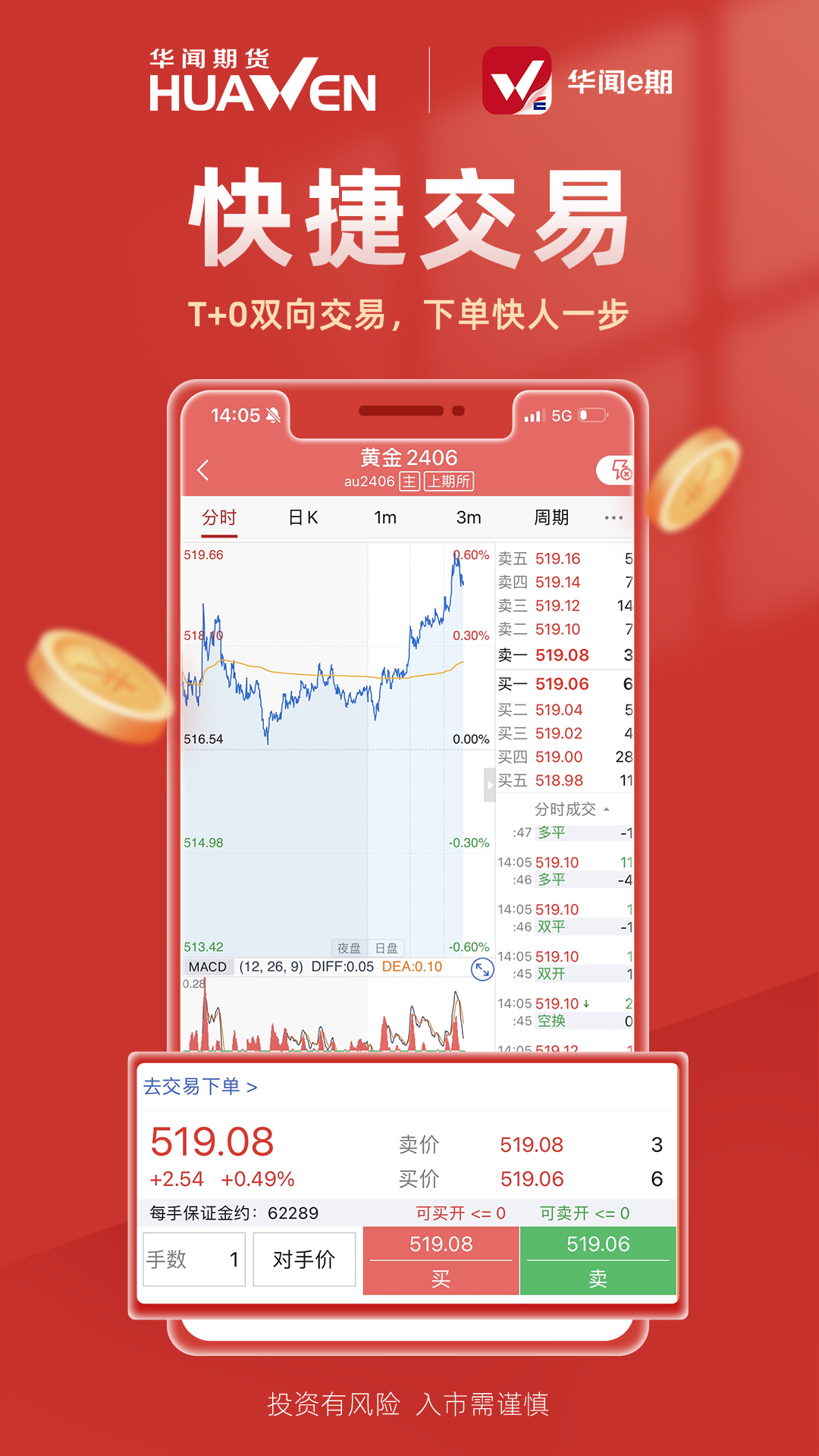The height and width of the screenshot is (1456, 819).
Task: Tap the 手数 lot quantity input field
Action: pyautogui.click(x=193, y=1259)
